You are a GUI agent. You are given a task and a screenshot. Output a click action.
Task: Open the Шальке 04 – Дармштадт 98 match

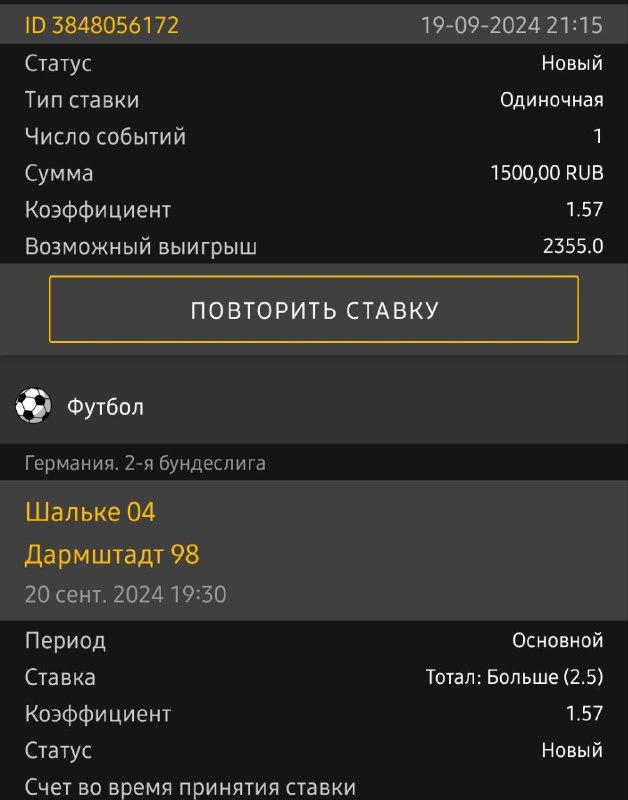tap(112, 533)
